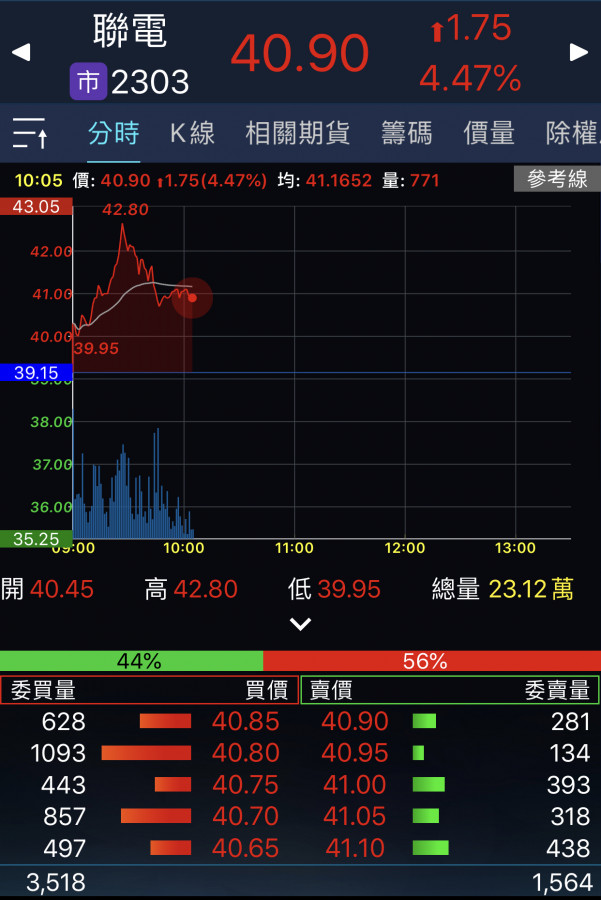Screen dimensions: 601x900
Task: Choose the ask price 40.90
Action: [354, 721]
